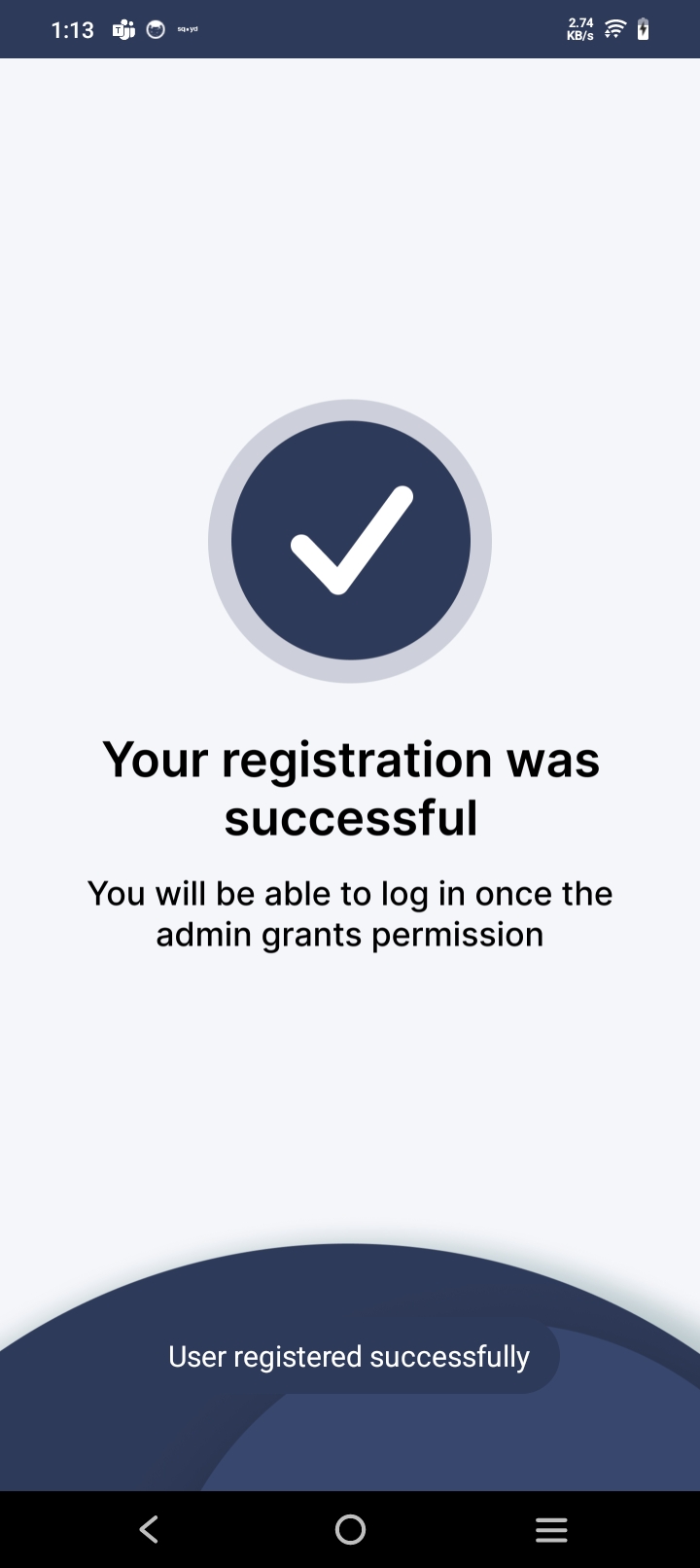Open the recent apps menu

tap(551, 1529)
